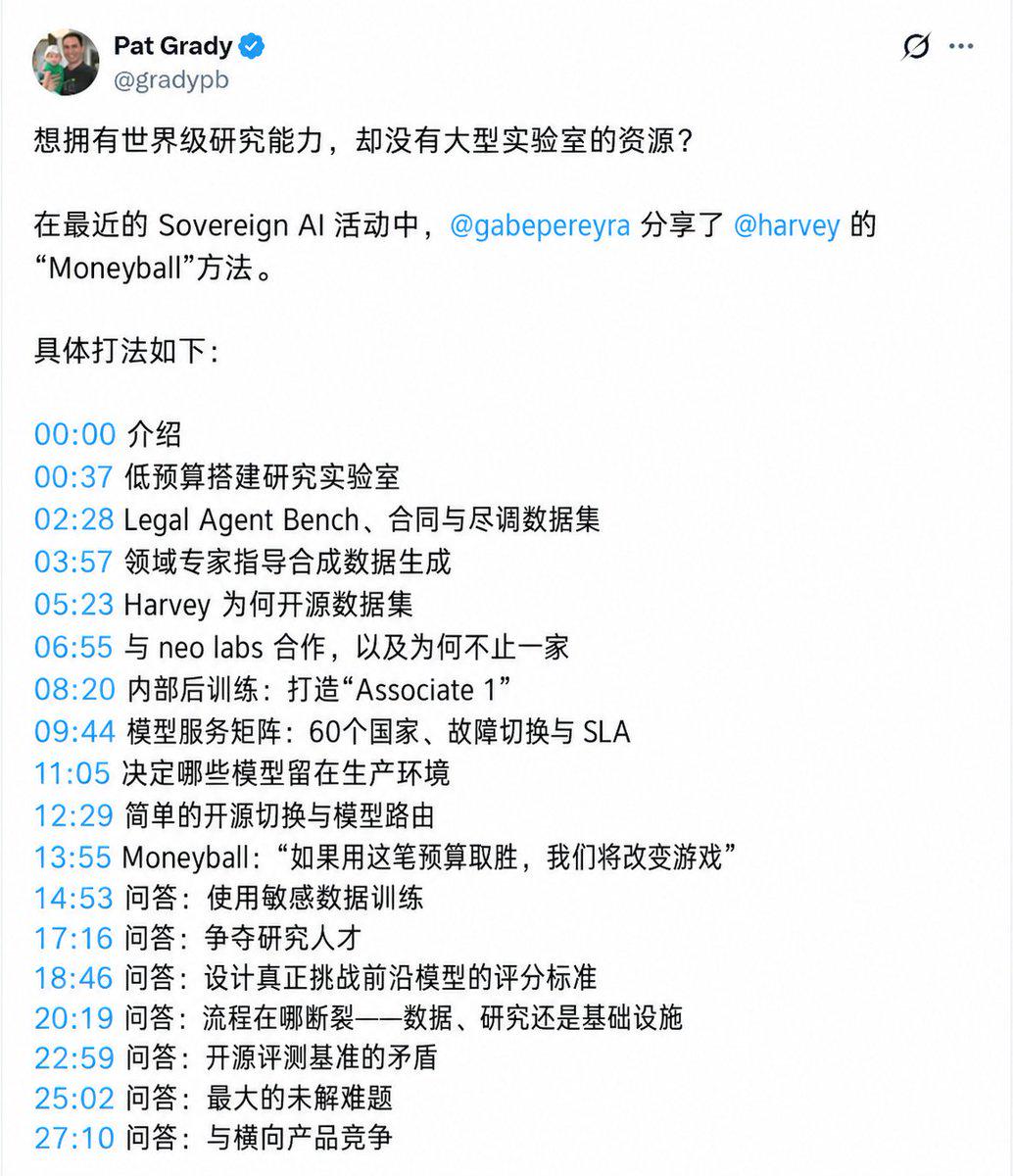1013x1176 pixels.
Task: Jump to 25:02 最大的未解难题
Action: (74, 1098)
